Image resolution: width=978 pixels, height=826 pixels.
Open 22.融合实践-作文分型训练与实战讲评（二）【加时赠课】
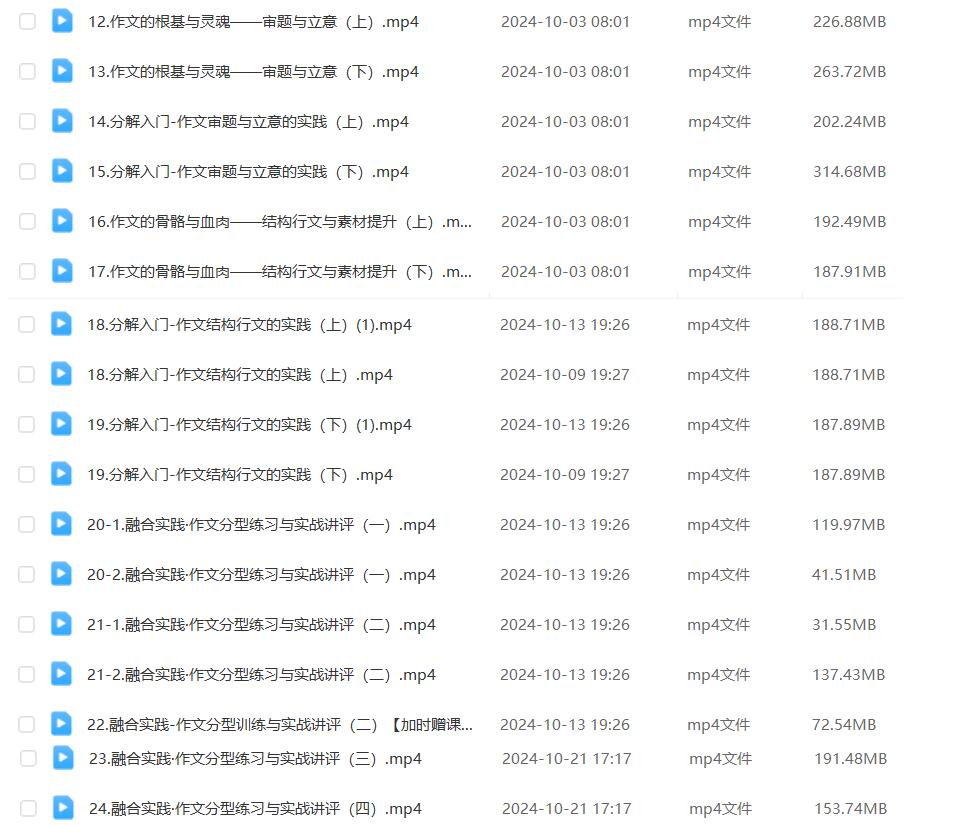280,724
